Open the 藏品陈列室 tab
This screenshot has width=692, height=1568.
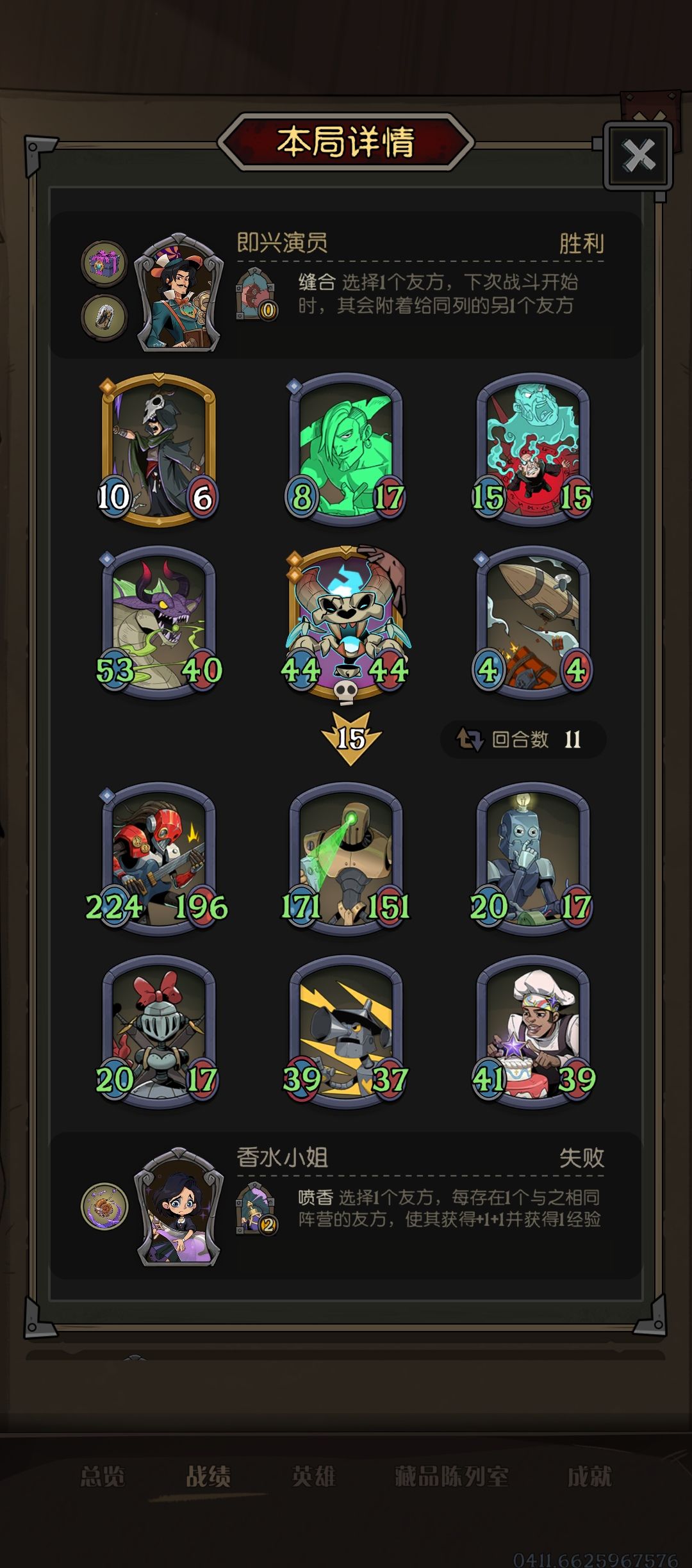point(451,1476)
